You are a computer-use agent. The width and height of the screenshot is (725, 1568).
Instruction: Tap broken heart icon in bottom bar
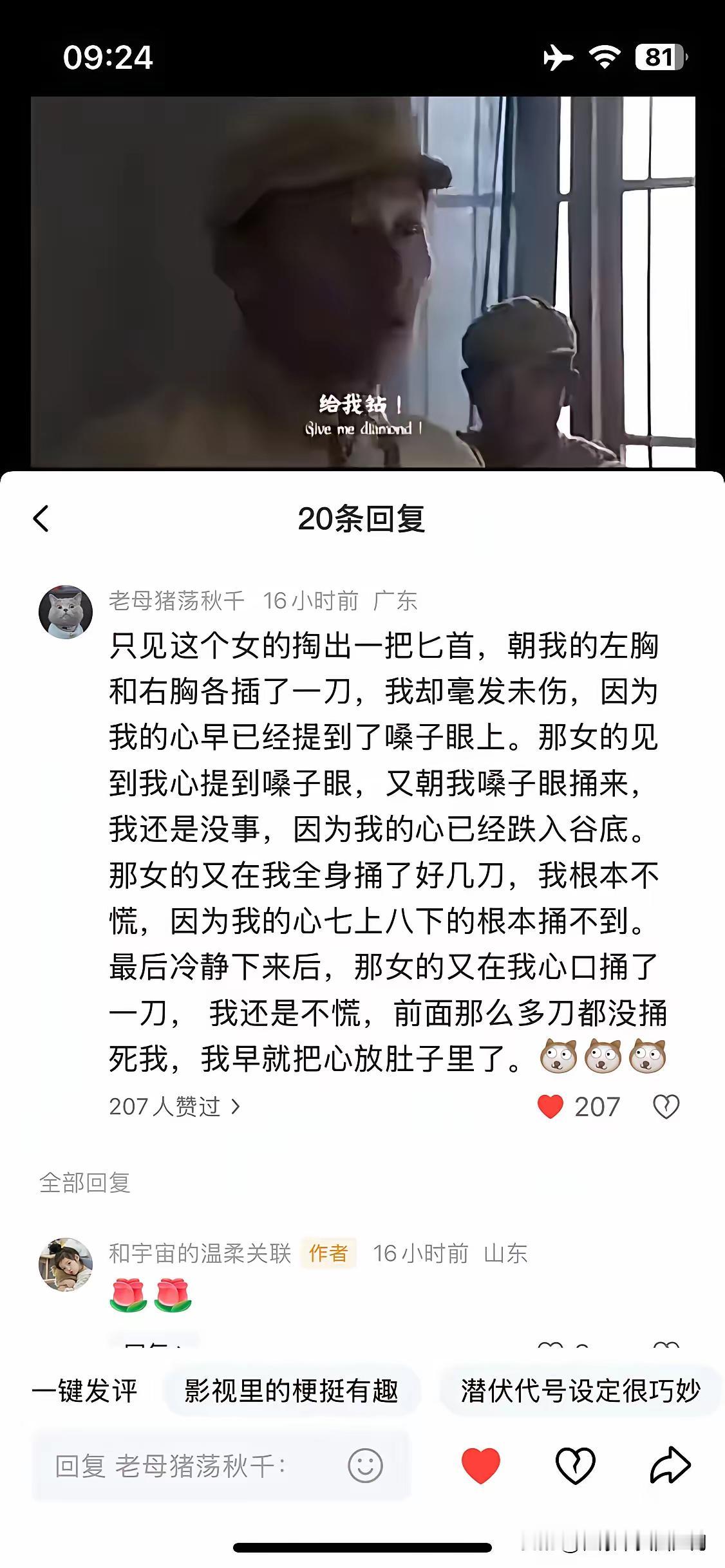(575, 1466)
